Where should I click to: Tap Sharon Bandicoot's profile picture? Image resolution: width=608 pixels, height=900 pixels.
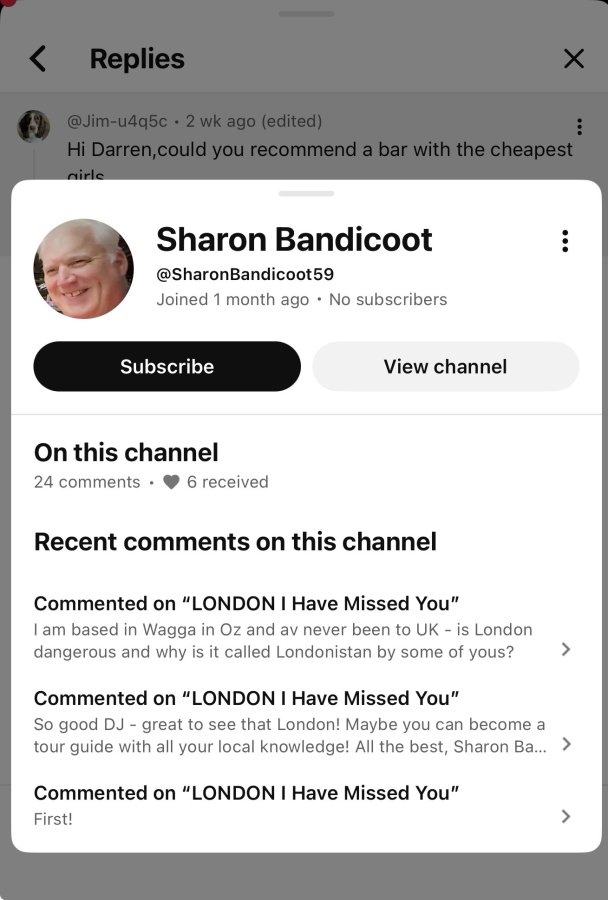pyautogui.click(x=84, y=269)
